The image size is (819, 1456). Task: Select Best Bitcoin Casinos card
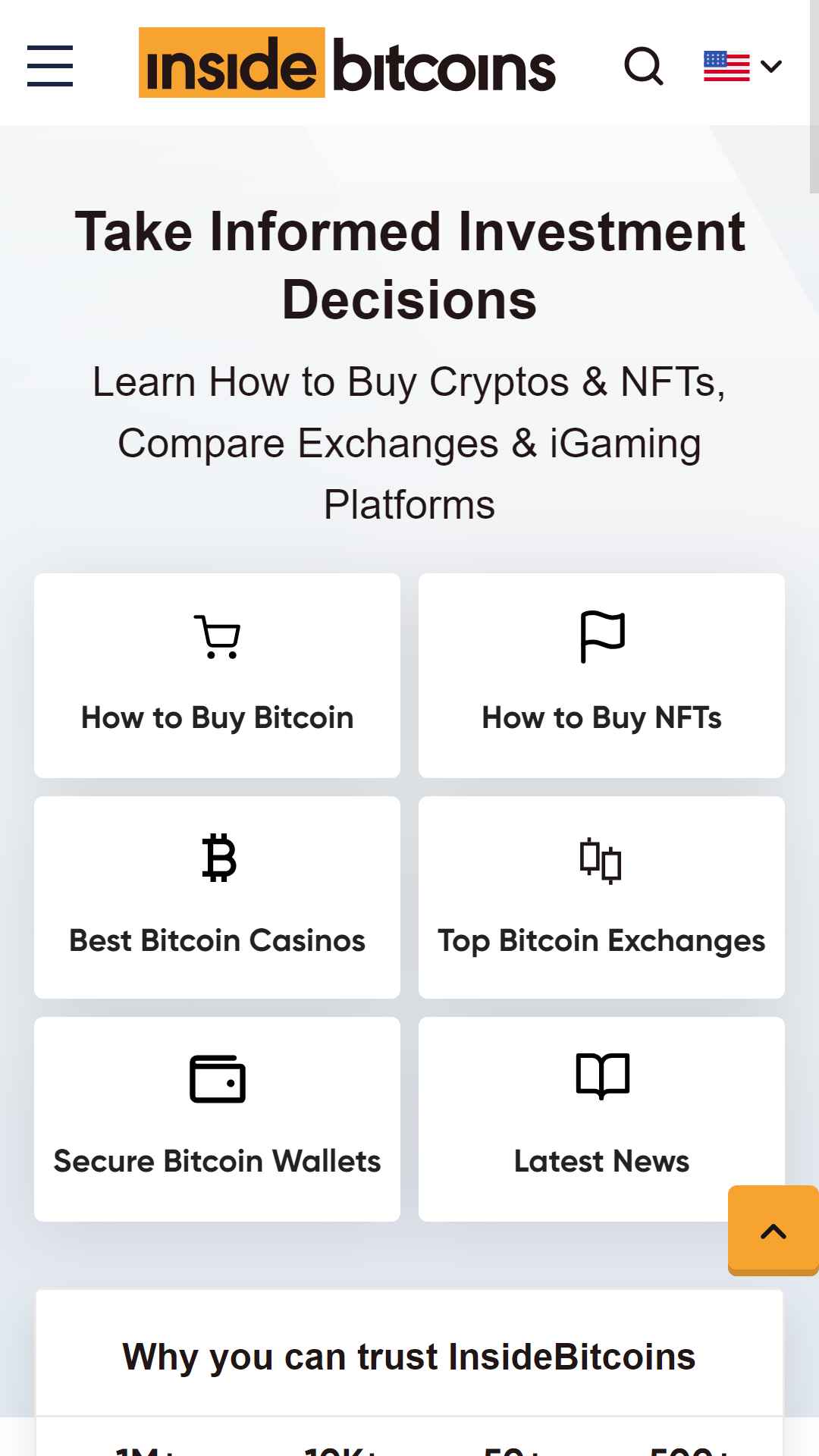tap(217, 897)
